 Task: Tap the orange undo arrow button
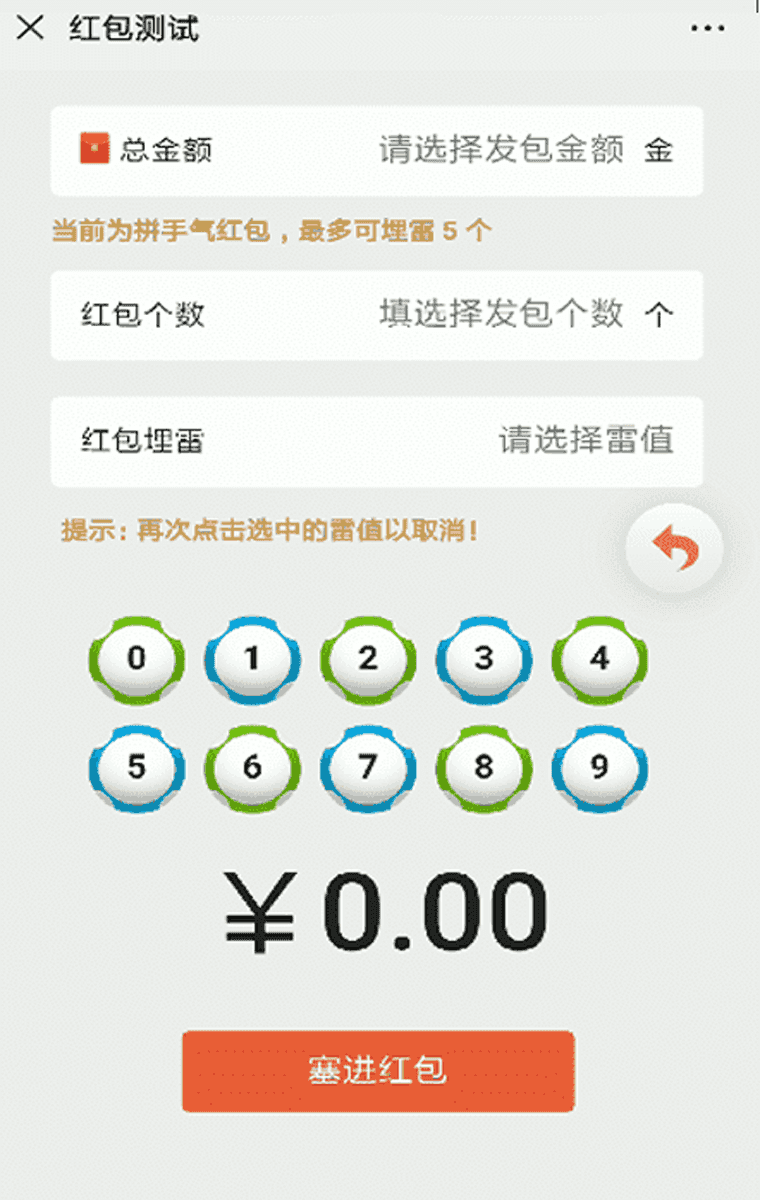pyautogui.click(x=674, y=549)
